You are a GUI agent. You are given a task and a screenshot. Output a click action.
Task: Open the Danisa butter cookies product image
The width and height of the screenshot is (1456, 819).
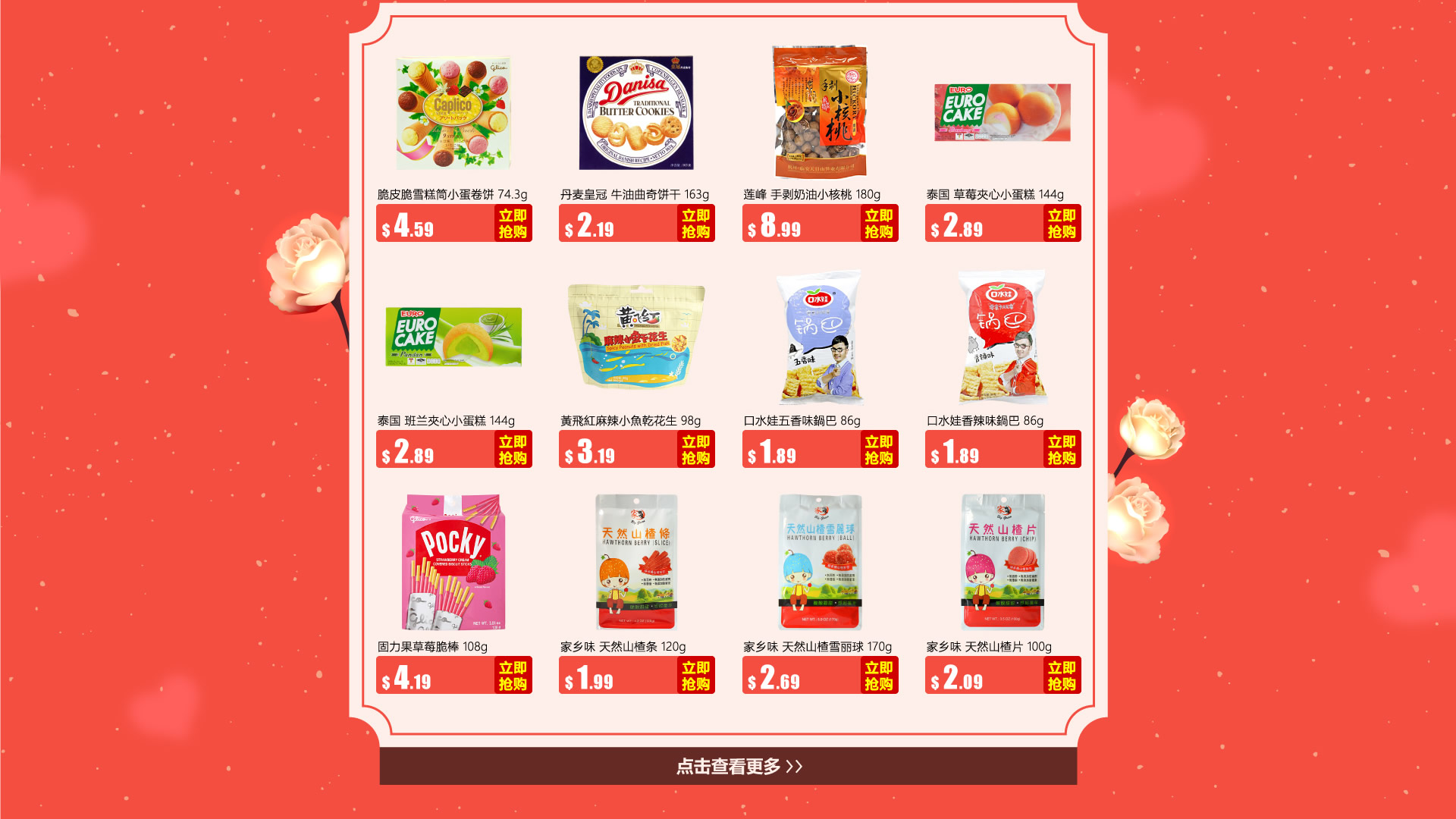pyautogui.click(x=636, y=112)
